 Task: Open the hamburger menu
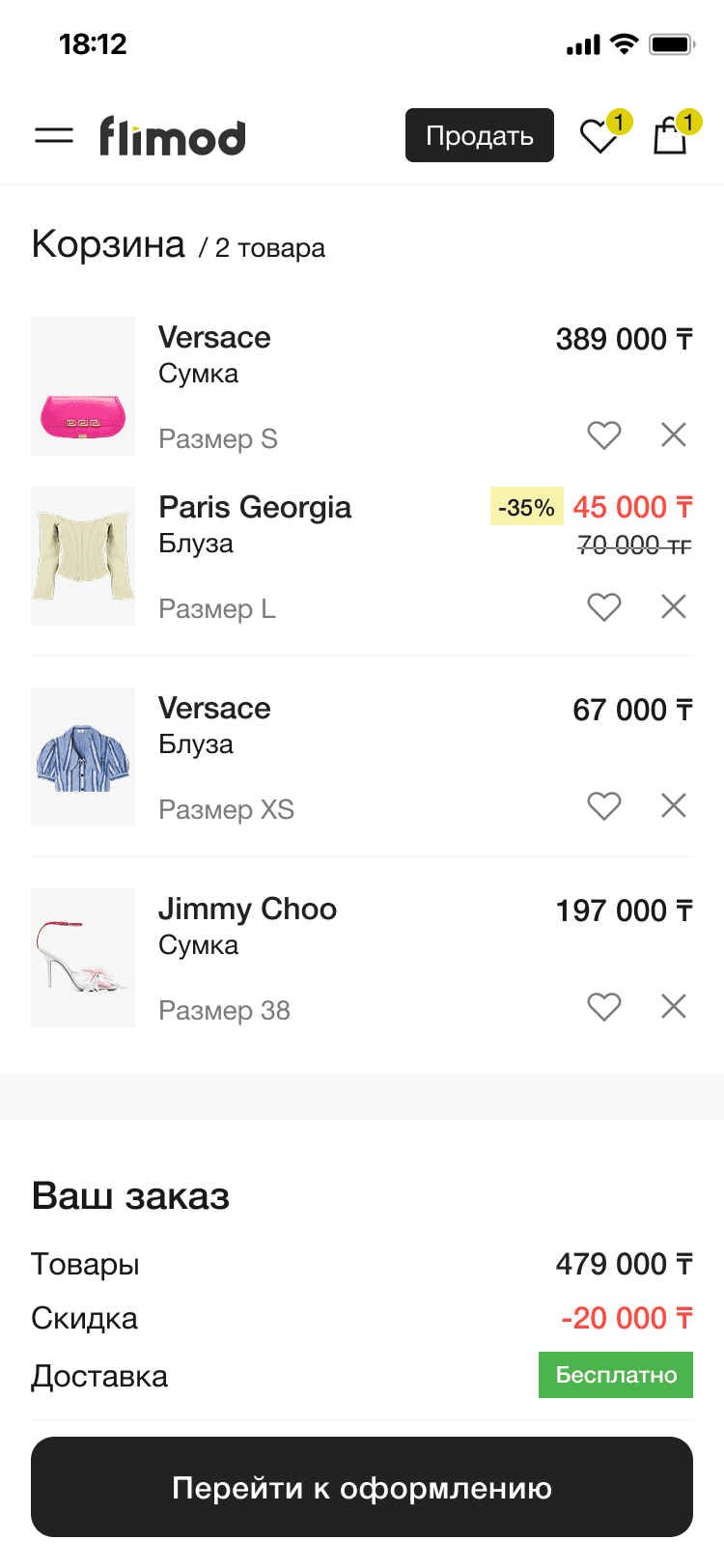(x=54, y=136)
